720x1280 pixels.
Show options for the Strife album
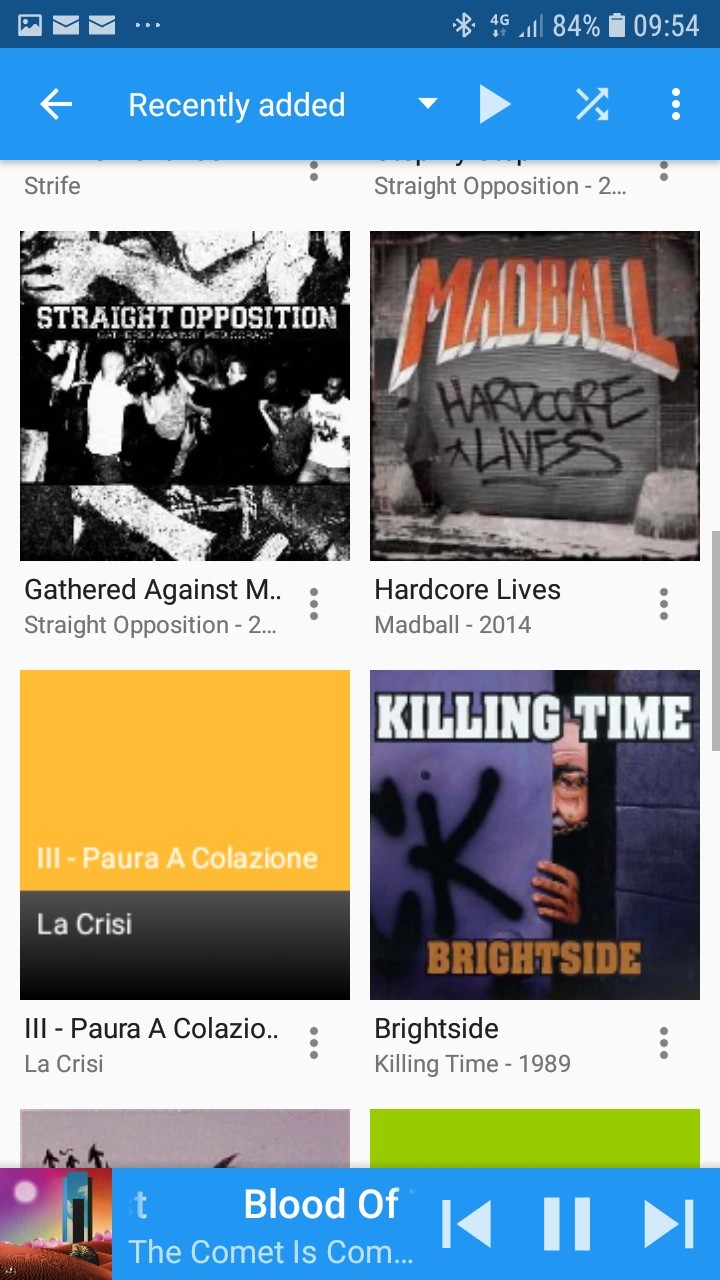[x=314, y=172]
